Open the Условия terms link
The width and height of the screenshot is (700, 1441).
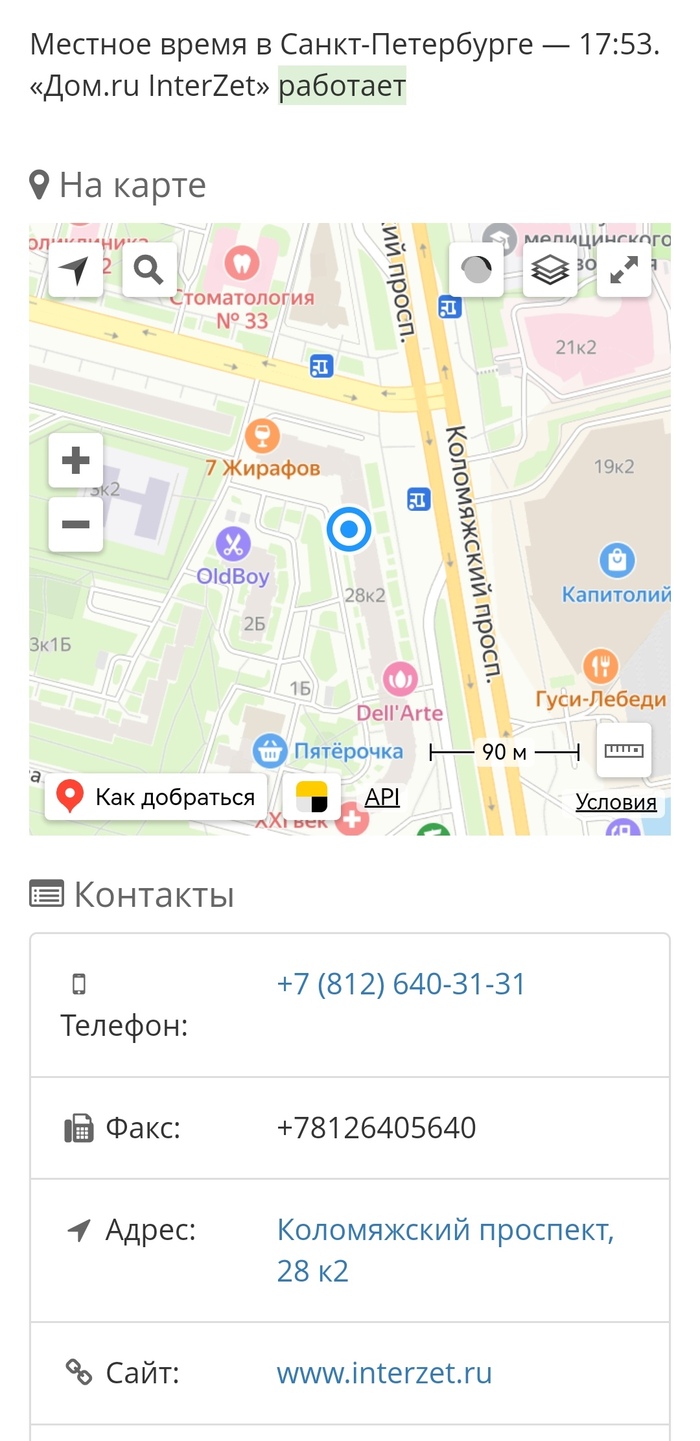(616, 802)
